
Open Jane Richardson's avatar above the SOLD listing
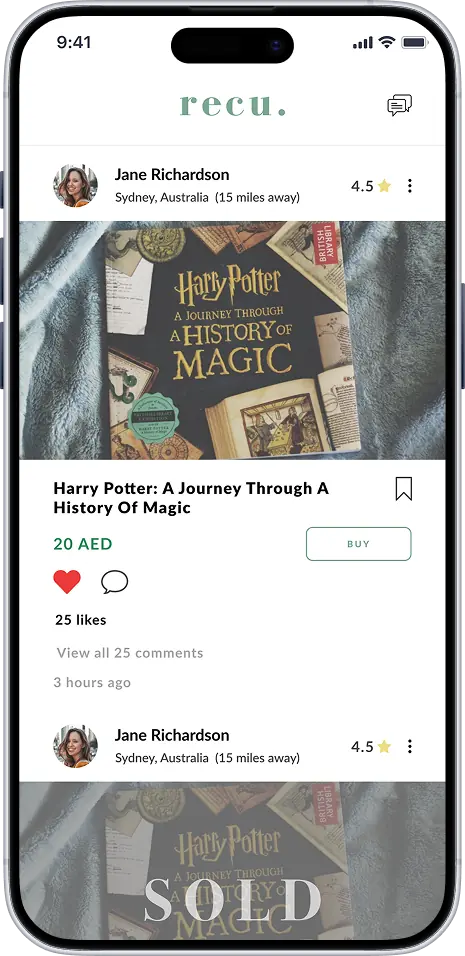pyautogui.click(x=75, y=746)
